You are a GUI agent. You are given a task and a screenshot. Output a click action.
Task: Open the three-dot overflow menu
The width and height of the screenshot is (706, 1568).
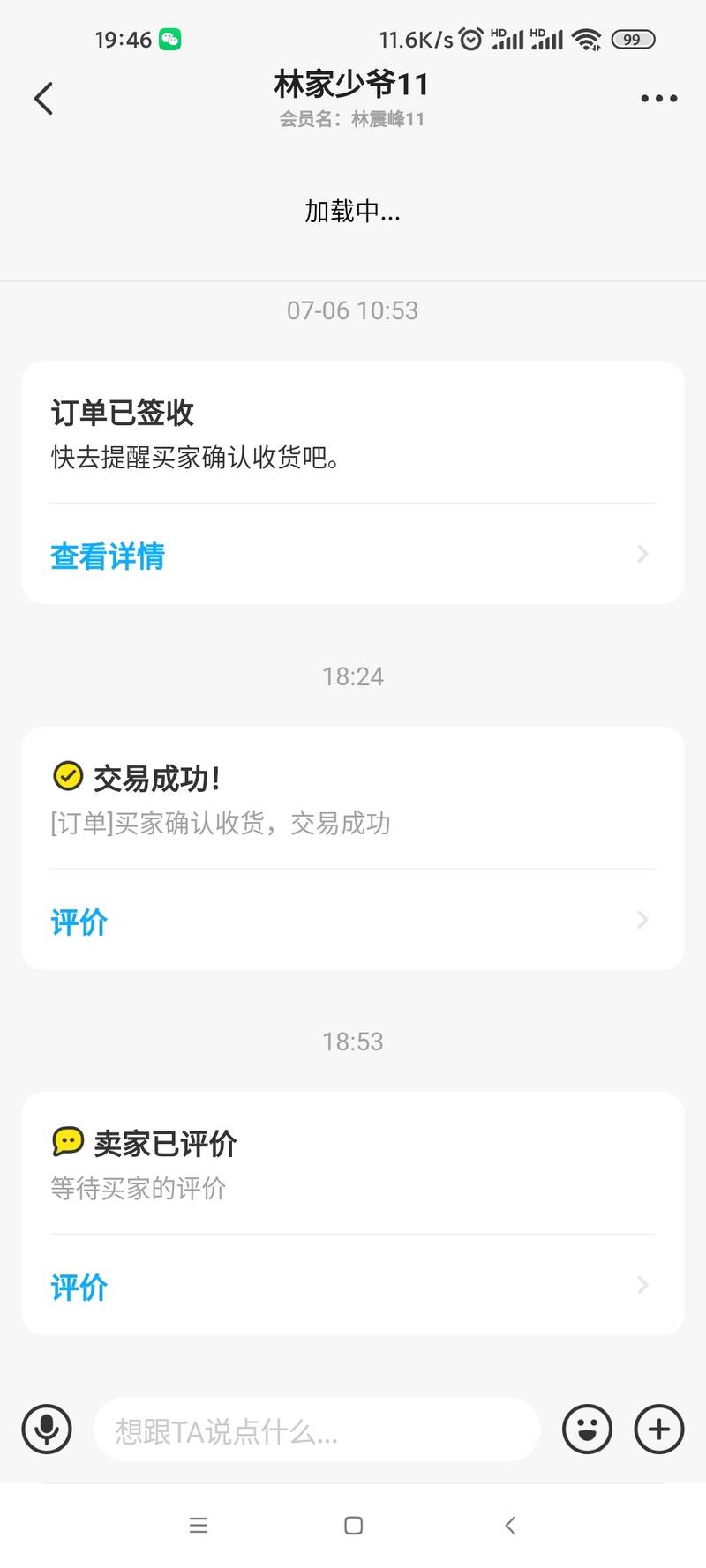pyautogui.click(x=658, y=98)
